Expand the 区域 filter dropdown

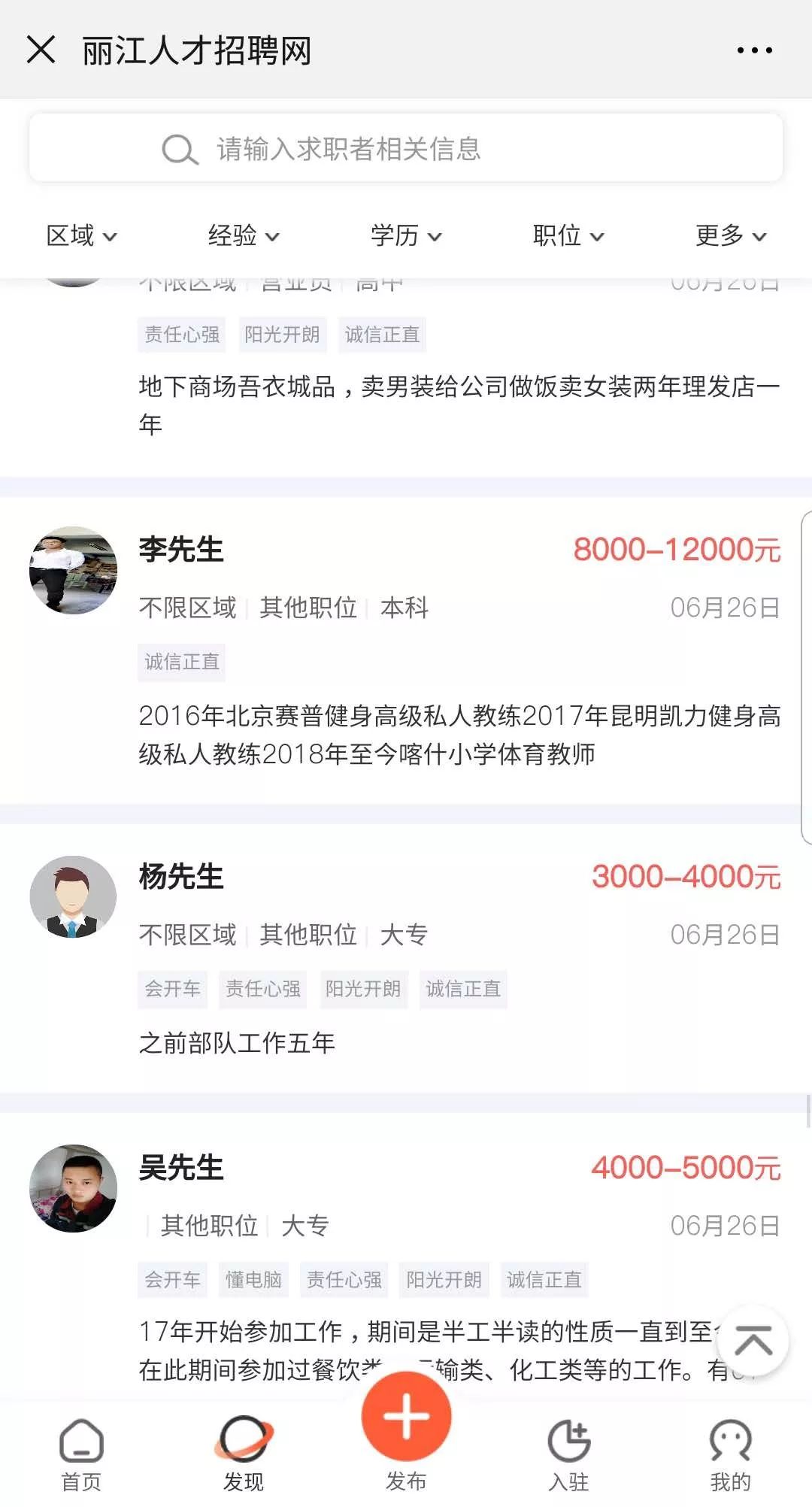(81, 236)
